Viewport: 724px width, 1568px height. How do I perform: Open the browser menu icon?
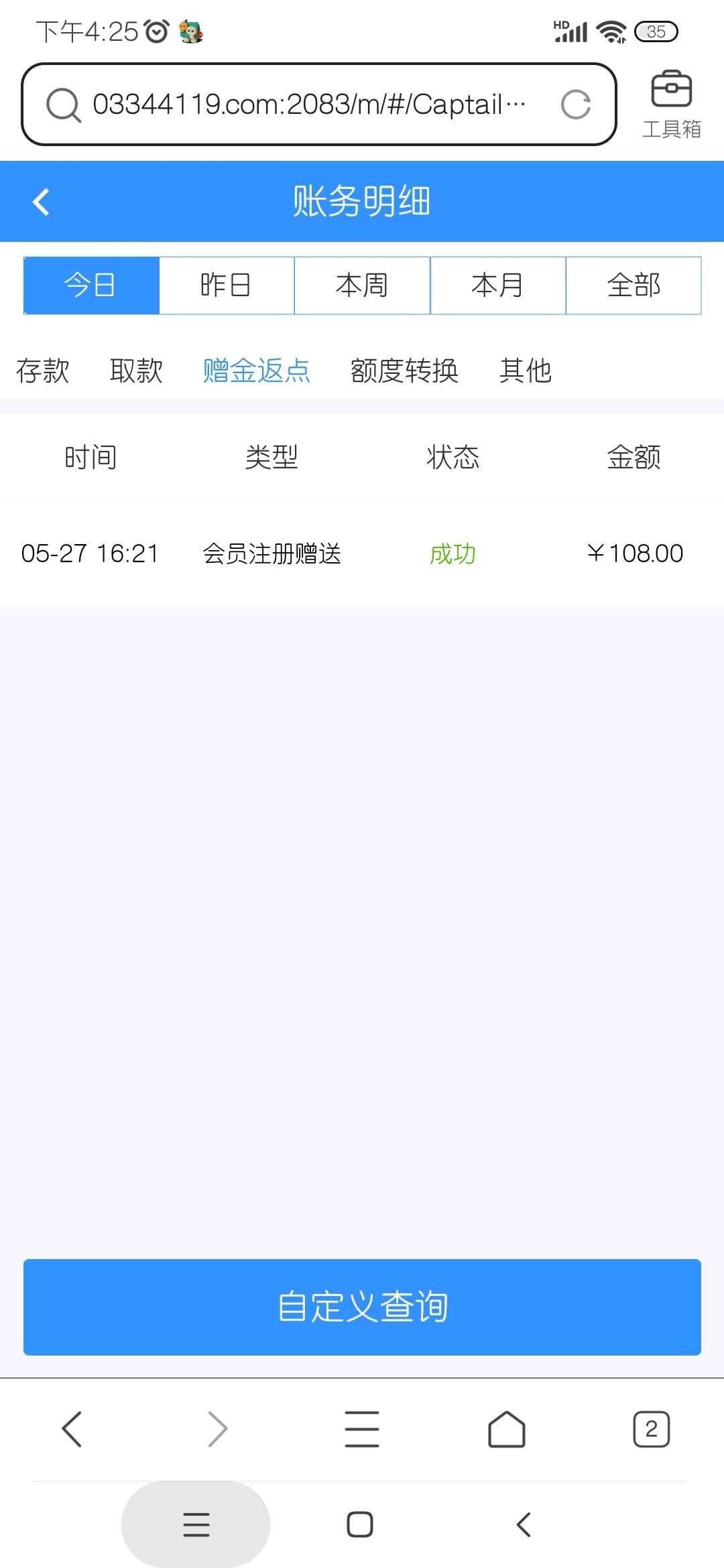pos(362,1429)
